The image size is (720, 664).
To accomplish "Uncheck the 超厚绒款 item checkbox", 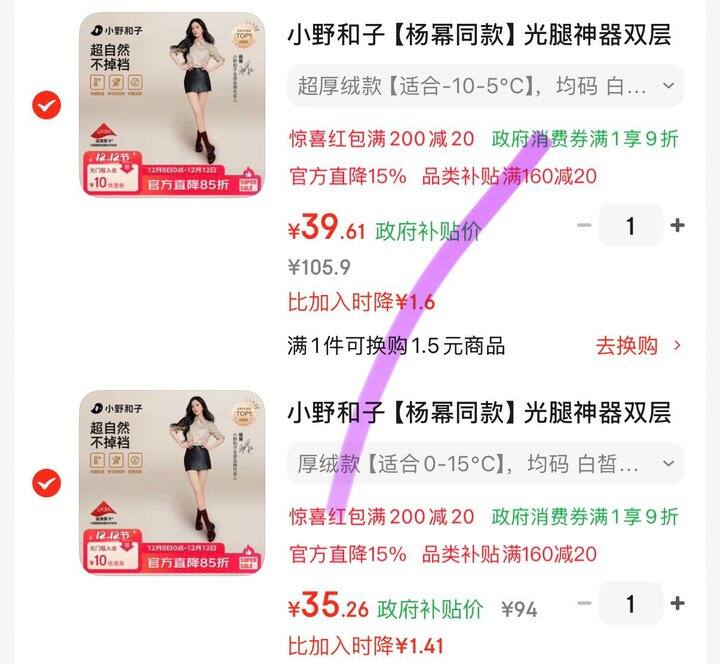I will coord(46,104).
